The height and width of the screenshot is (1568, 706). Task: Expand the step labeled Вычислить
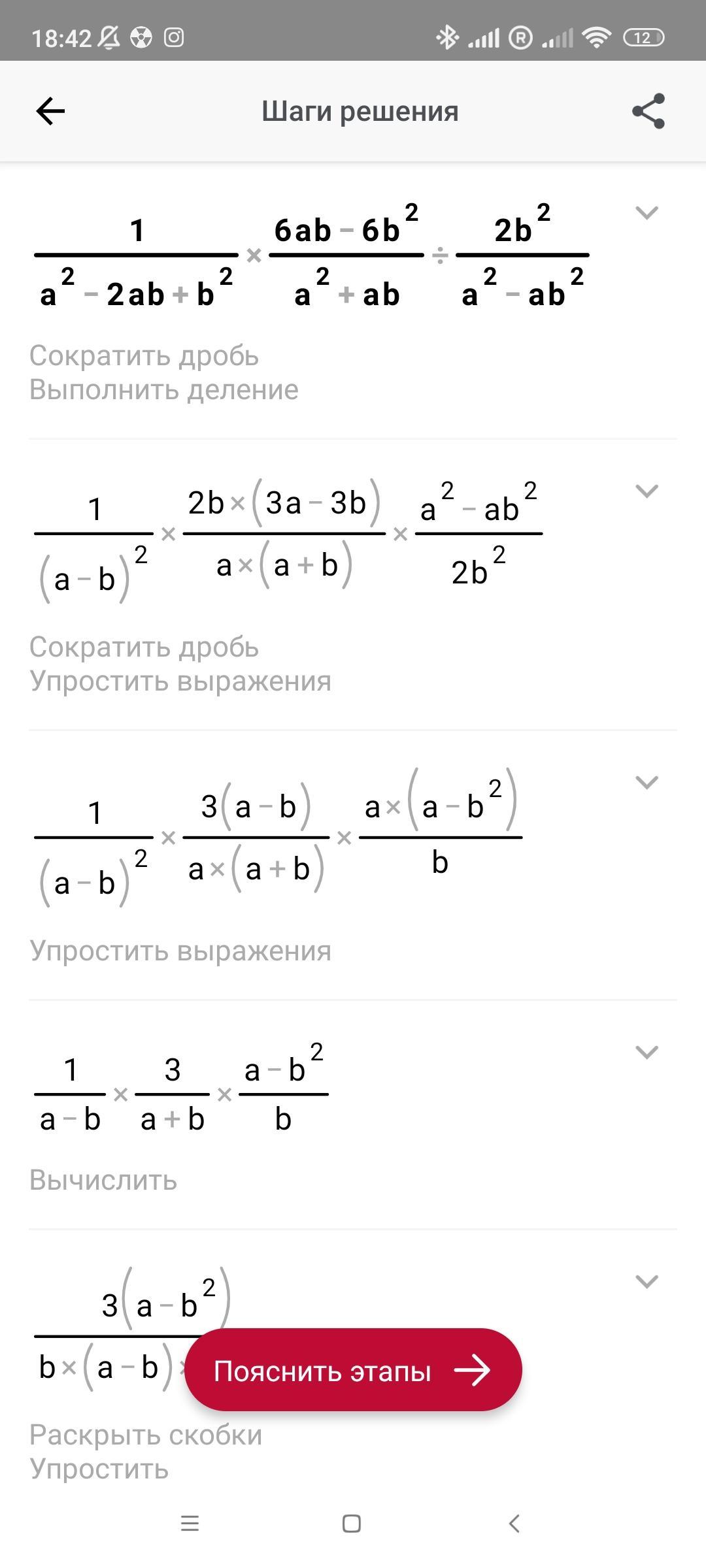pos(647,1053)
